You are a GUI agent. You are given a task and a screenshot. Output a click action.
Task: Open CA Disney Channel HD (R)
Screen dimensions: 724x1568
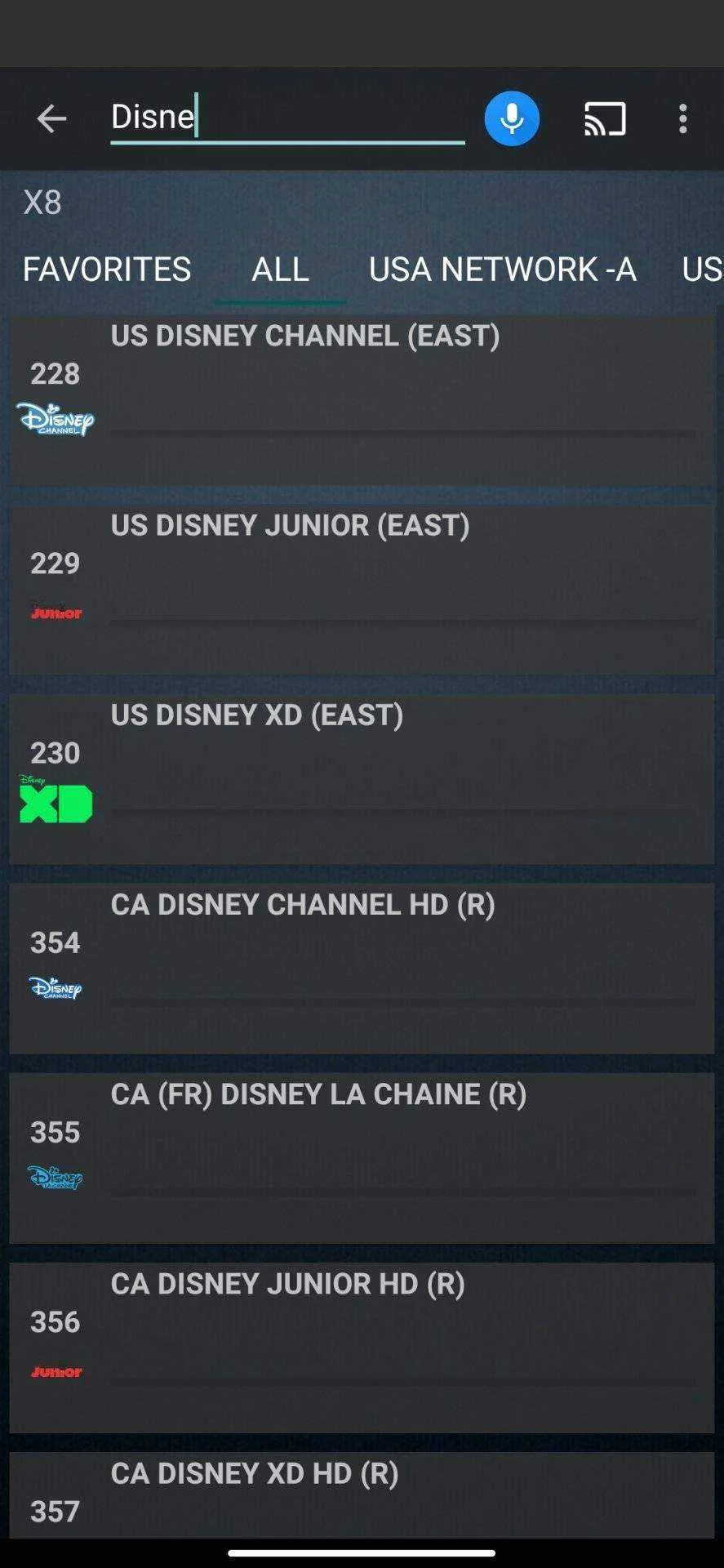tap(362, 969)
